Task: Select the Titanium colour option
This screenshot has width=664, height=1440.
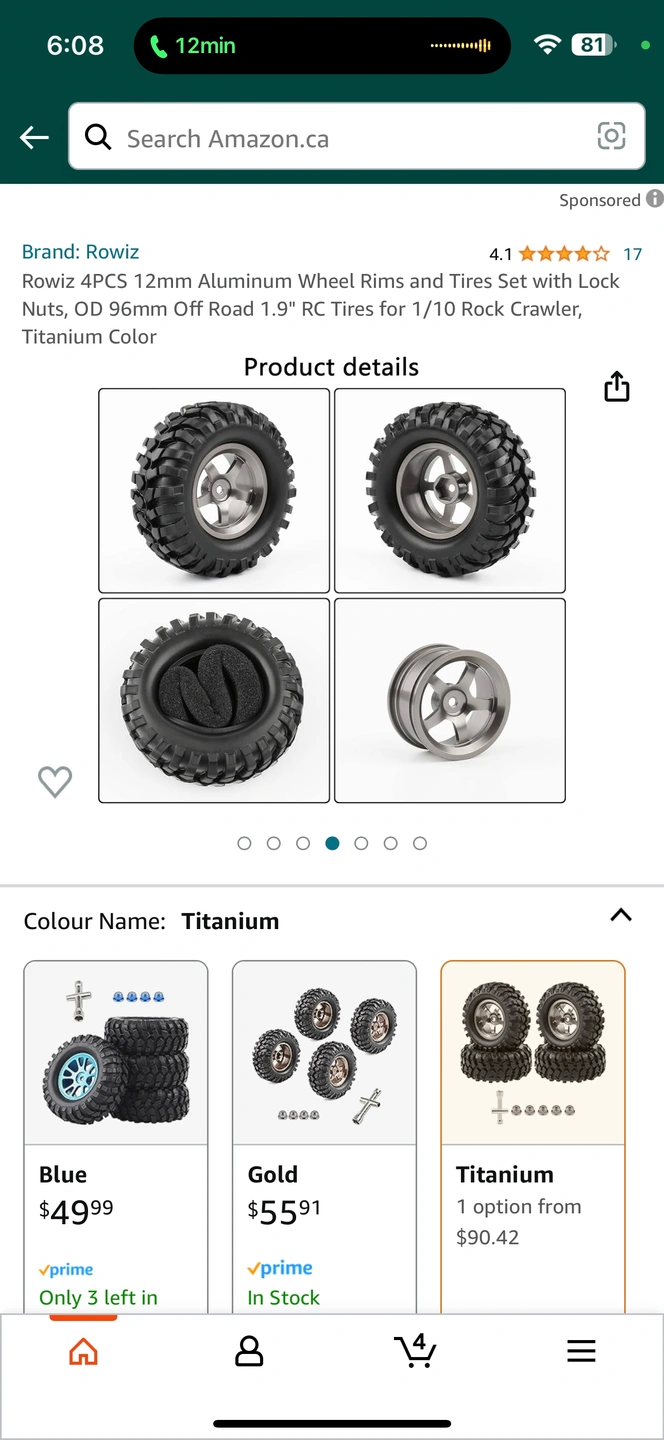Action: [533, 1136]
